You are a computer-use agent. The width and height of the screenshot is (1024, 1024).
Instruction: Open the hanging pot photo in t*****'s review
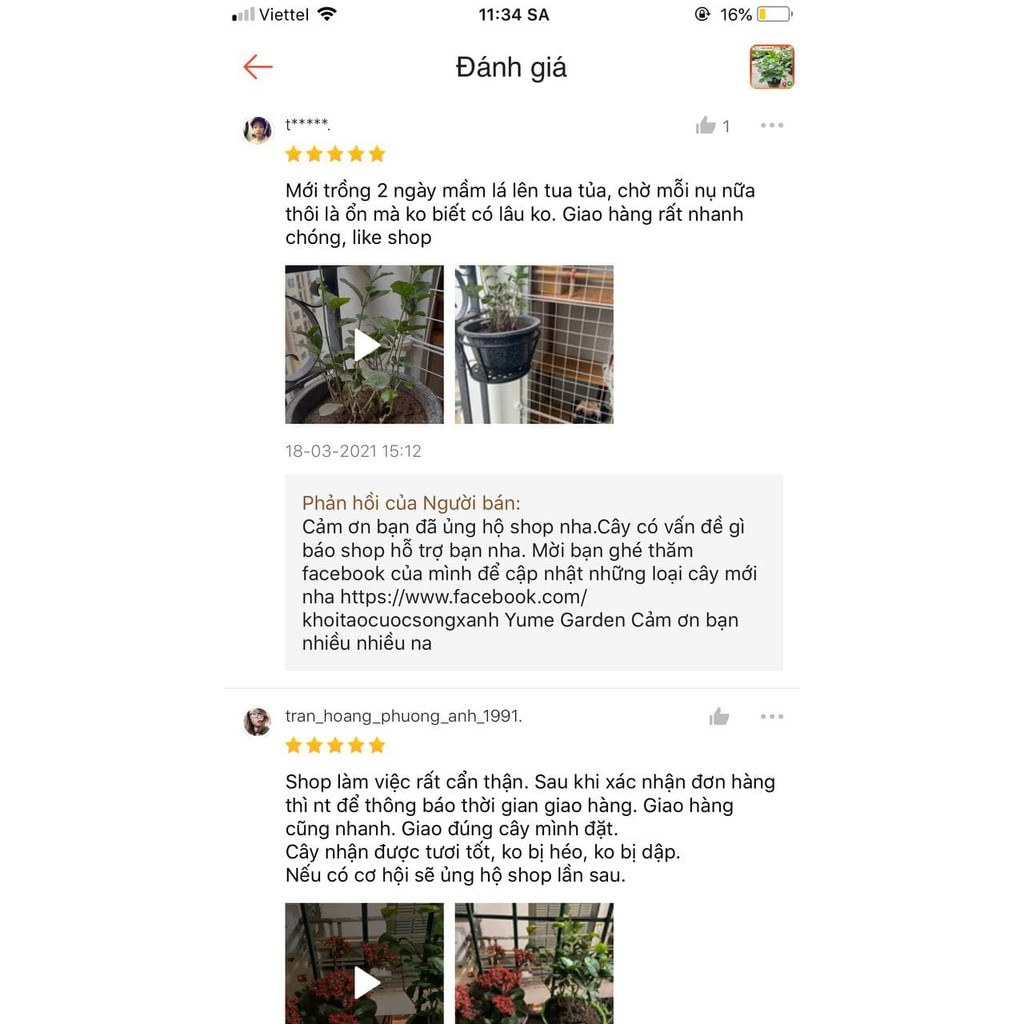coord(534,344)
